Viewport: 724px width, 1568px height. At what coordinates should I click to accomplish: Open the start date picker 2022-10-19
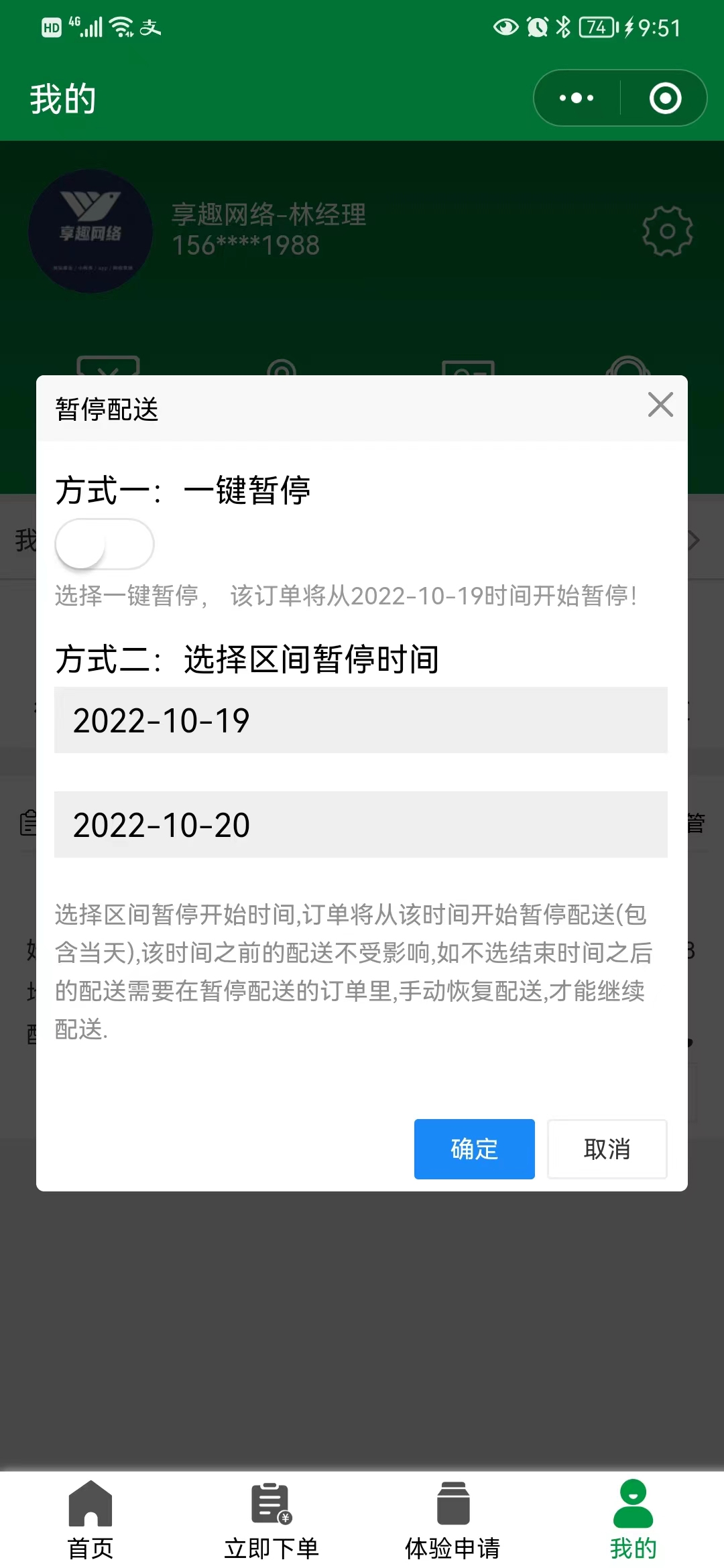(x=361, y=720)
